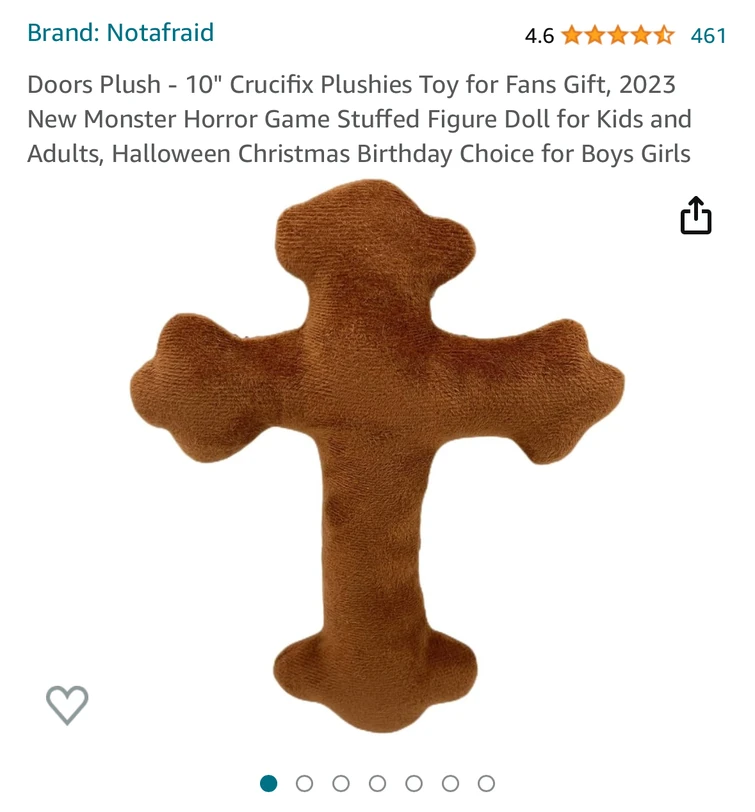Open the Notafraid brand link
This screenshot has height=812, width=755.
pyautogui.click(x=120, y=33)
